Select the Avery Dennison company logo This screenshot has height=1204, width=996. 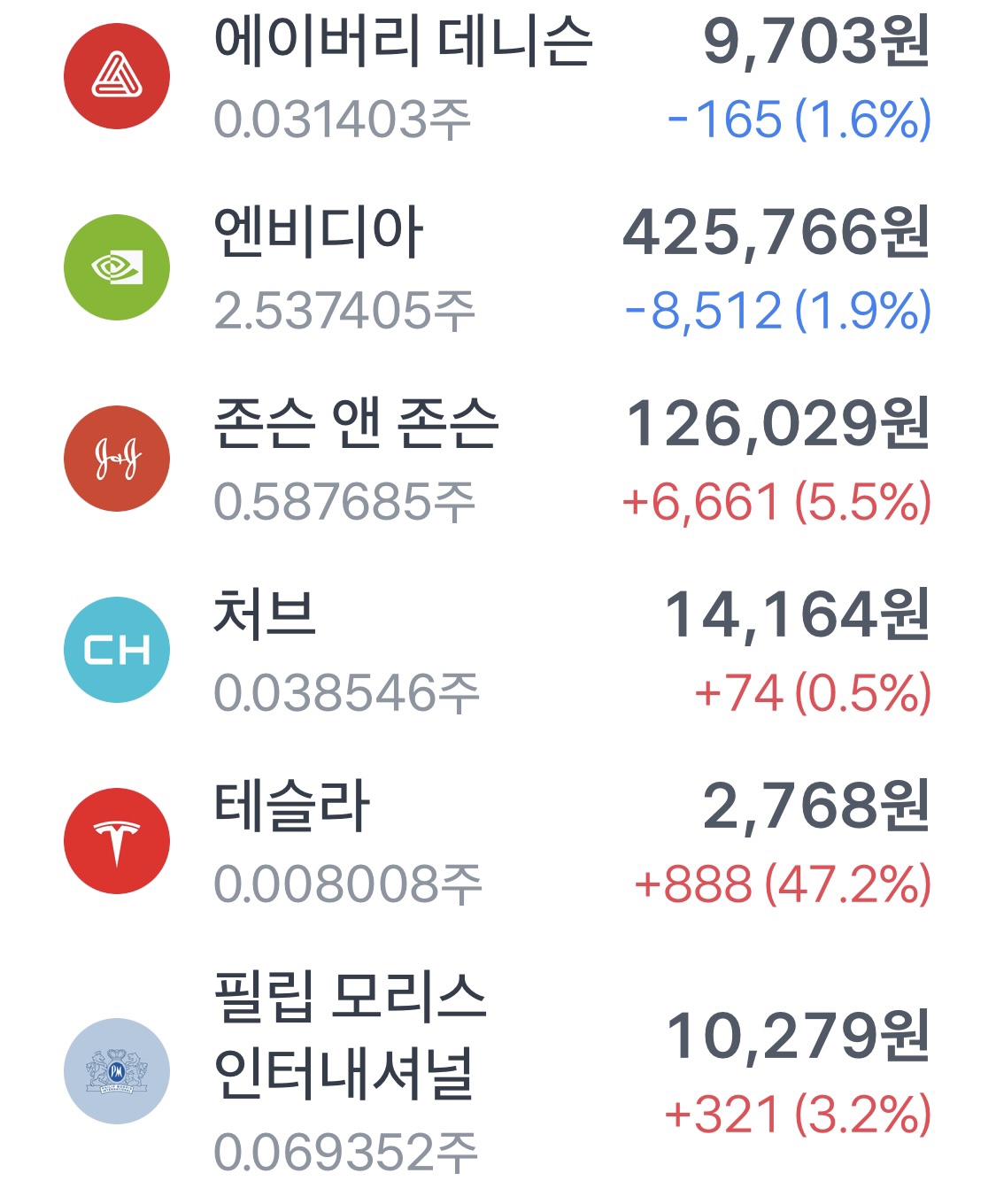click(x=116, y=75)
